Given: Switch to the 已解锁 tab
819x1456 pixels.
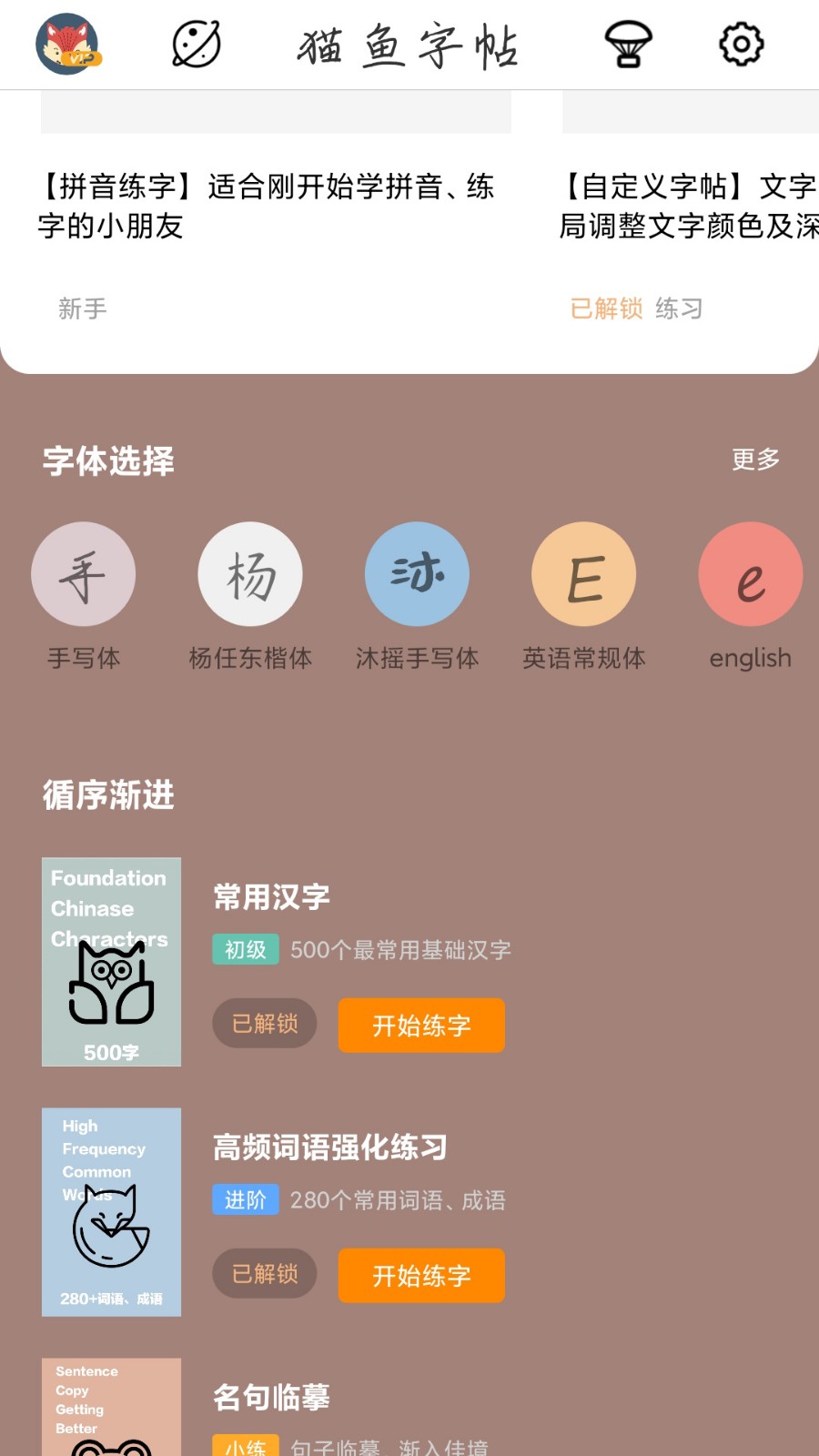Looking at the screenshot, I should 607,308.
